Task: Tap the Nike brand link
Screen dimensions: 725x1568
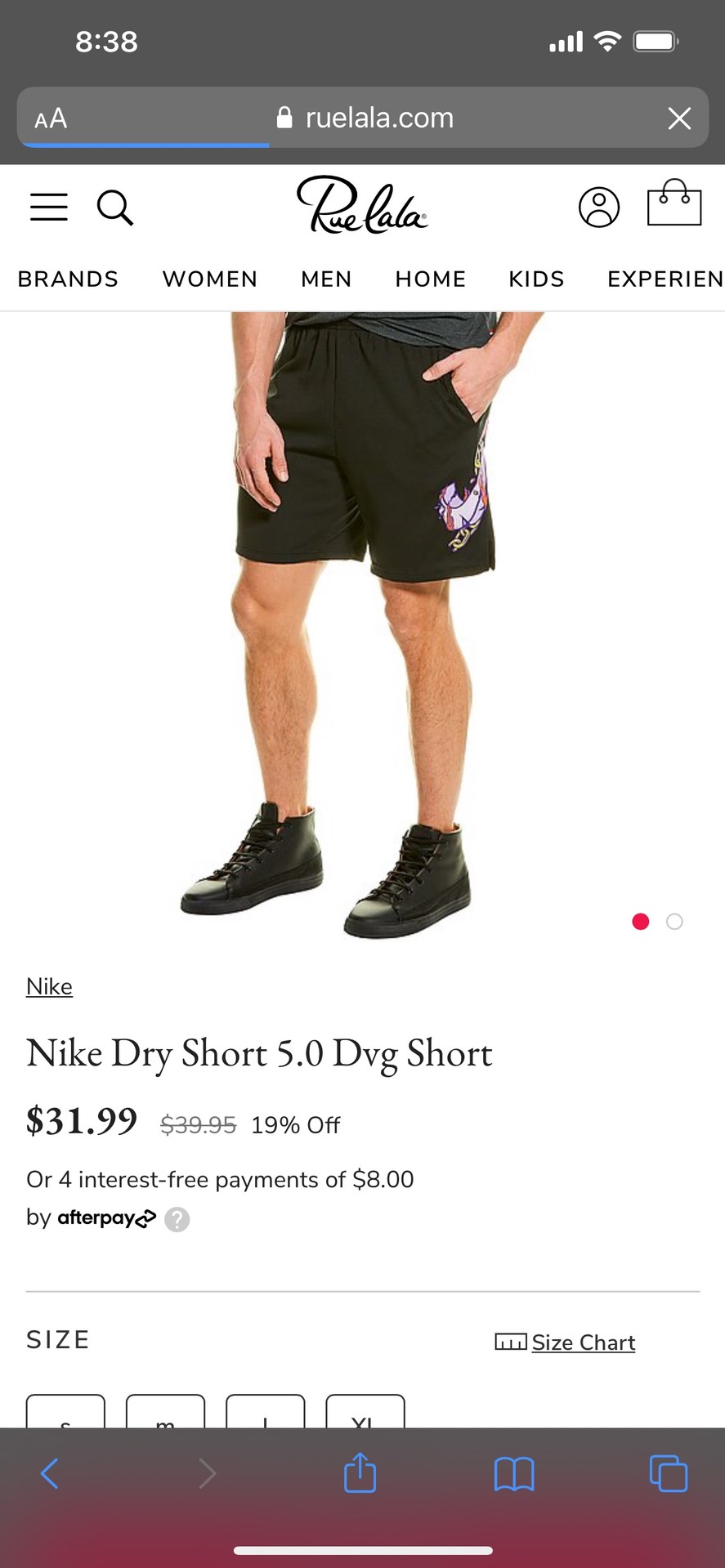Action: [49, 987]
